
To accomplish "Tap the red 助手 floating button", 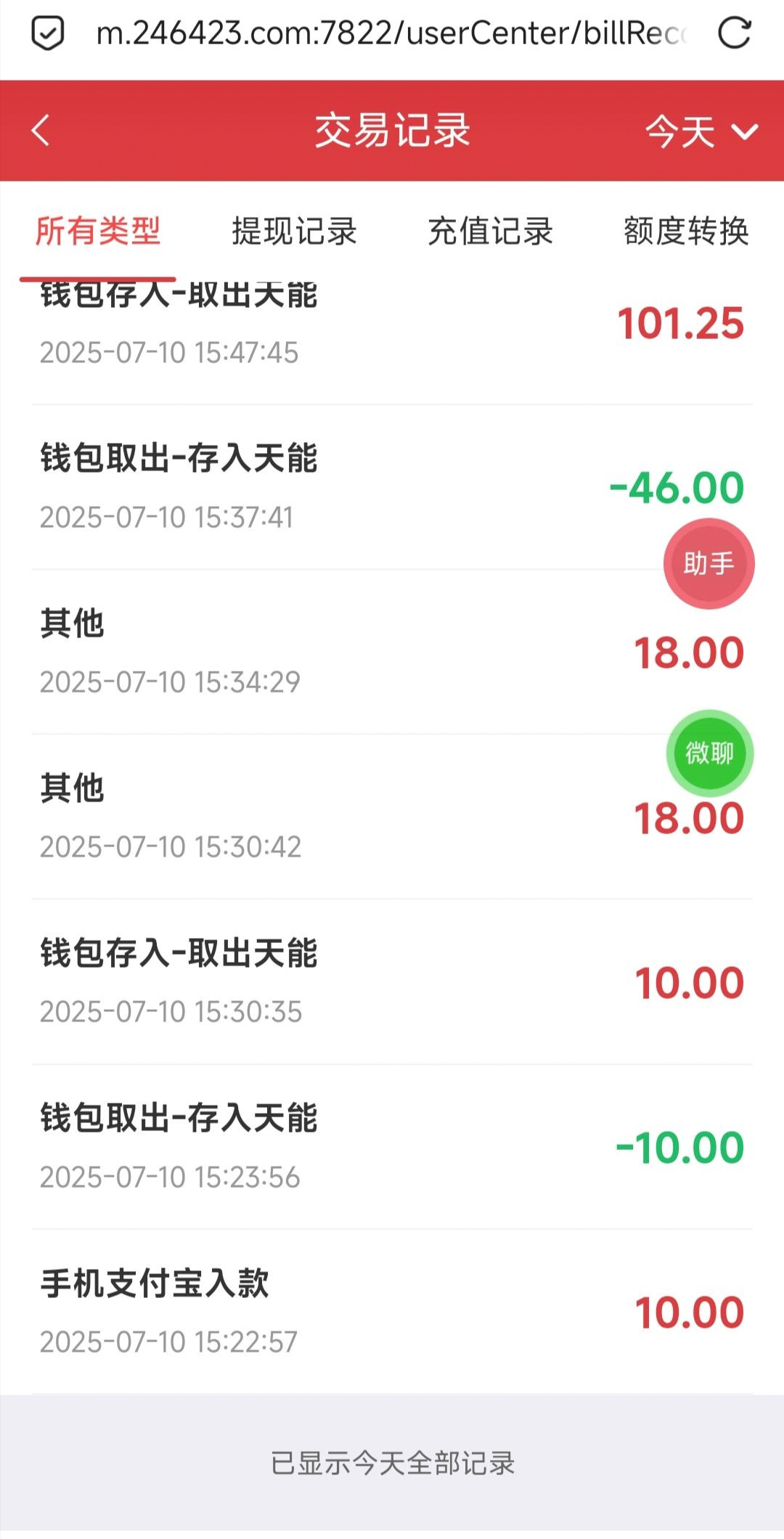I will pos(709,563).
